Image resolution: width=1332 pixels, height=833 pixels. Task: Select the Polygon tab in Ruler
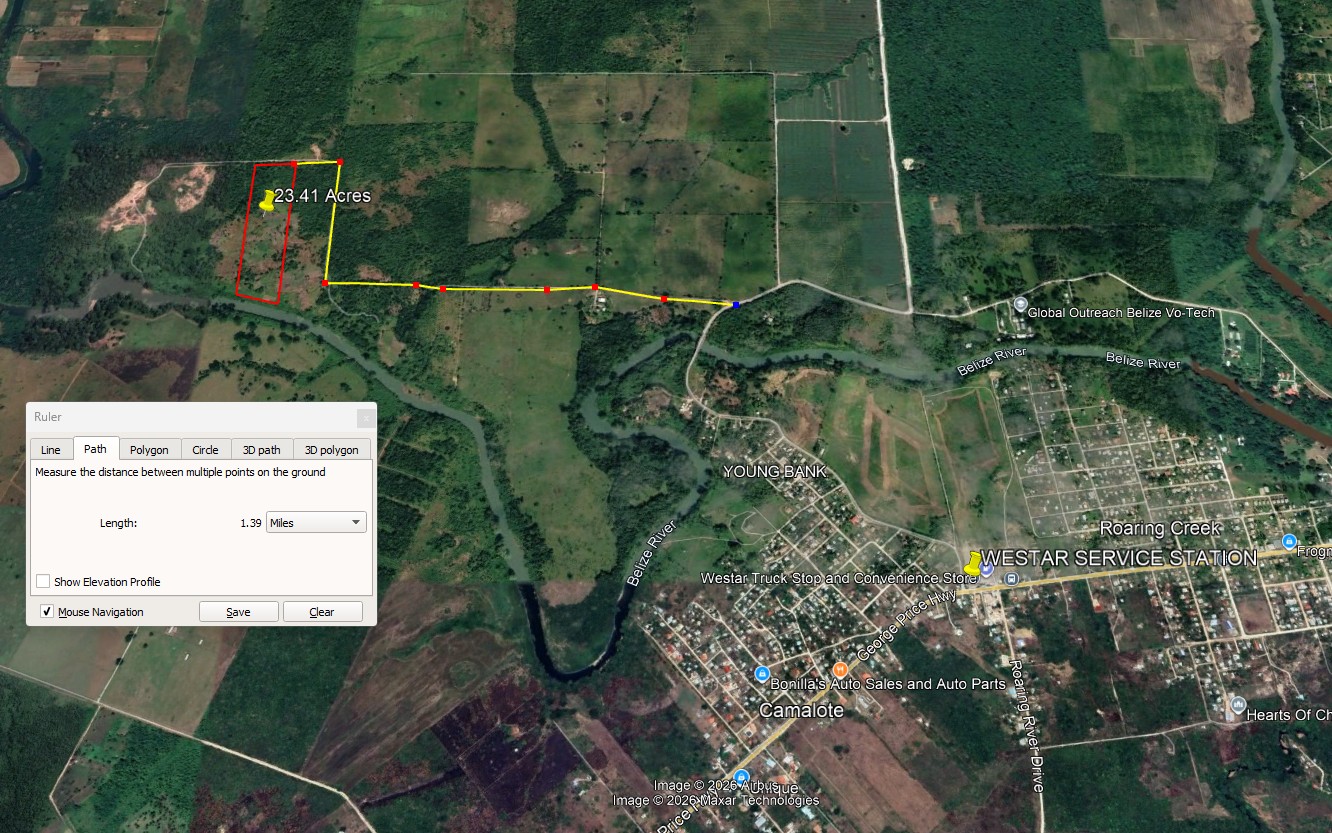pyautogui.click(x=149, y=450)
